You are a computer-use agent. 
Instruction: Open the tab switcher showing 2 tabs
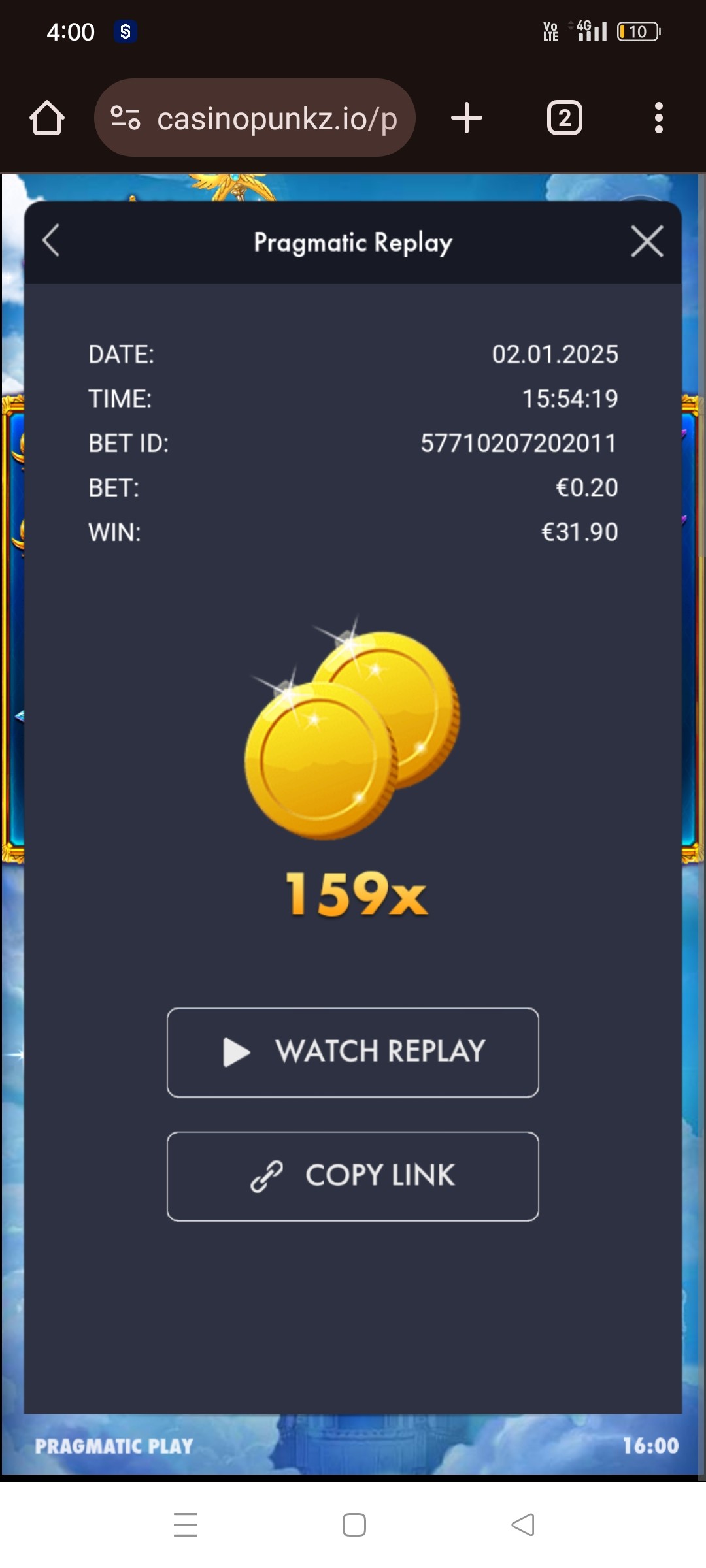(564, 118)
